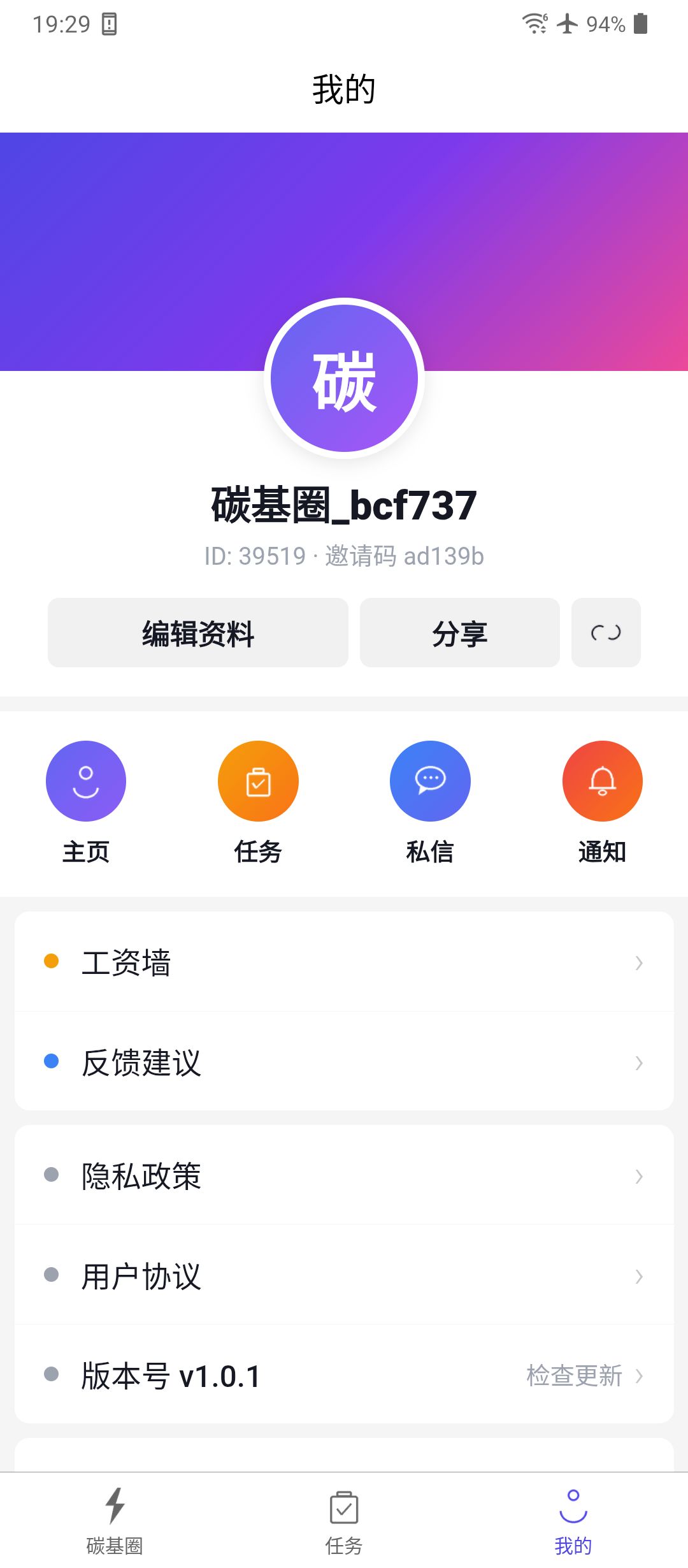View the 隐私政策 page

click(x=344, y=1175)
